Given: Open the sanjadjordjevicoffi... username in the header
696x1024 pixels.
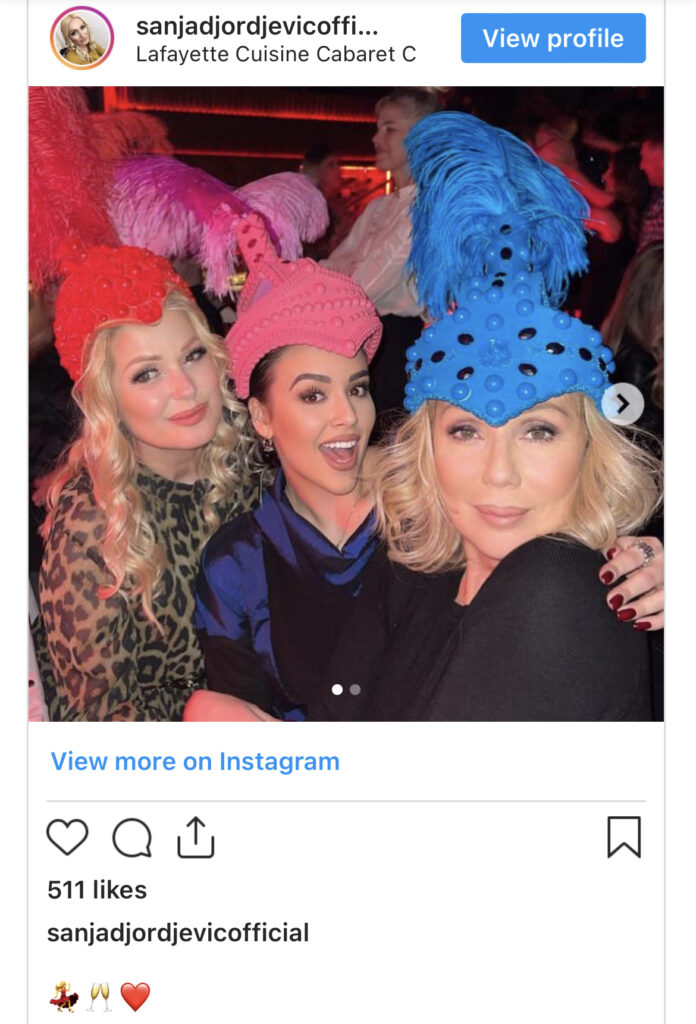Looking at the screenshot, I should (x=256, y=26).
